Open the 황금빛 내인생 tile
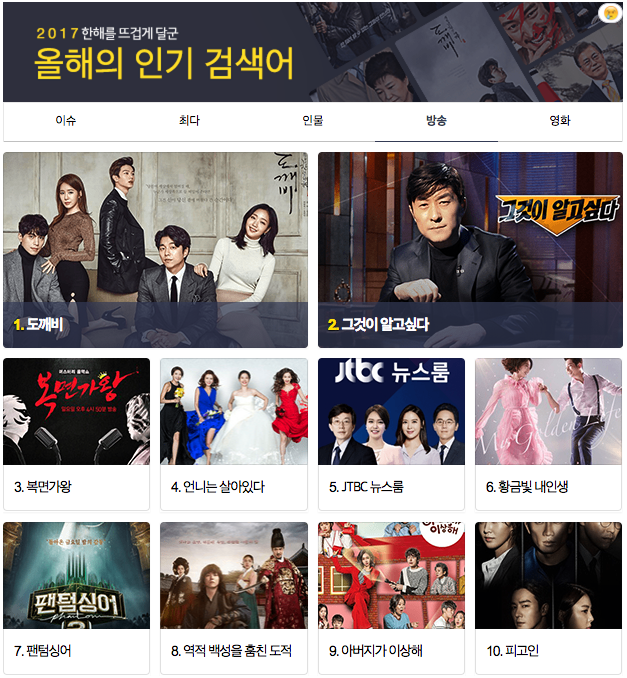 [548, 433]
